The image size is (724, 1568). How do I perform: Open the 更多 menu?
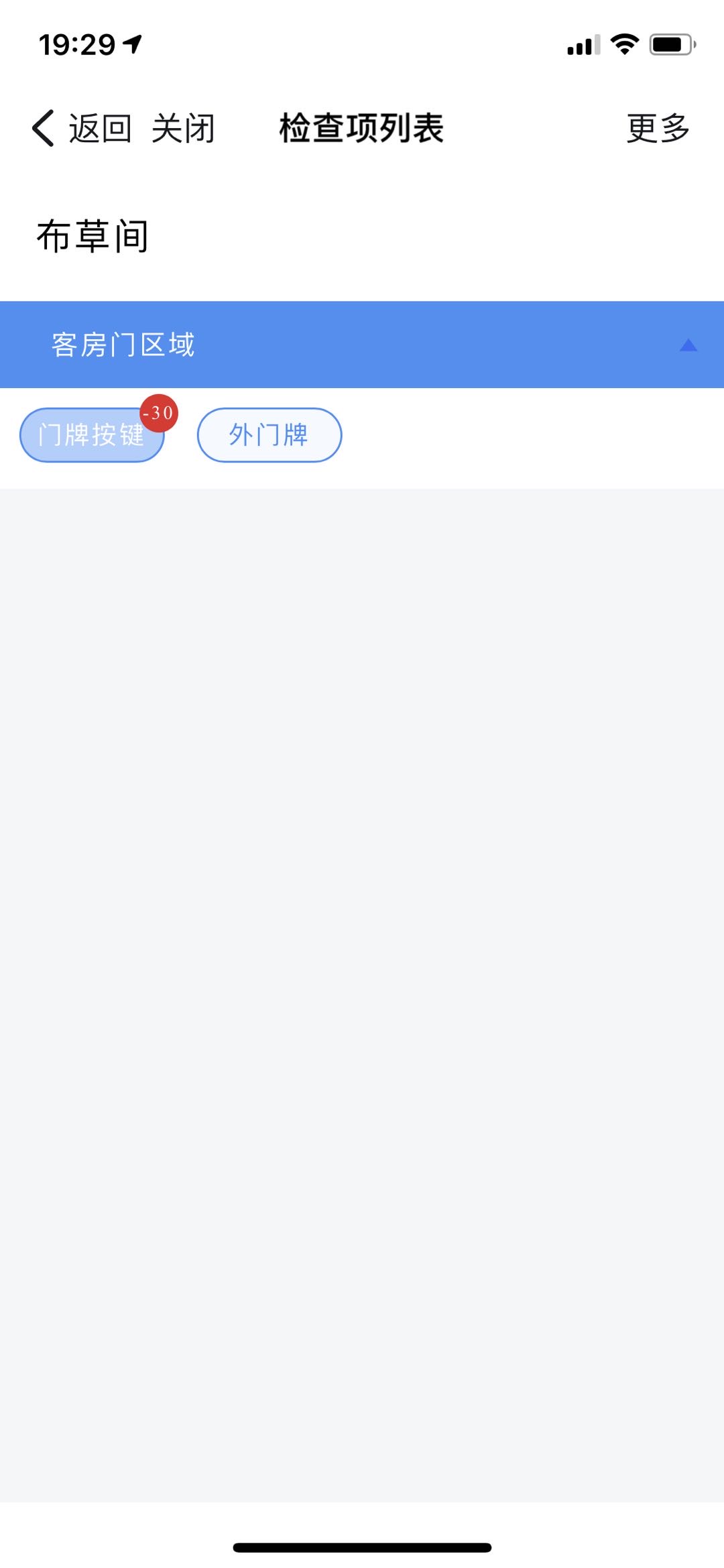(658, 128)
